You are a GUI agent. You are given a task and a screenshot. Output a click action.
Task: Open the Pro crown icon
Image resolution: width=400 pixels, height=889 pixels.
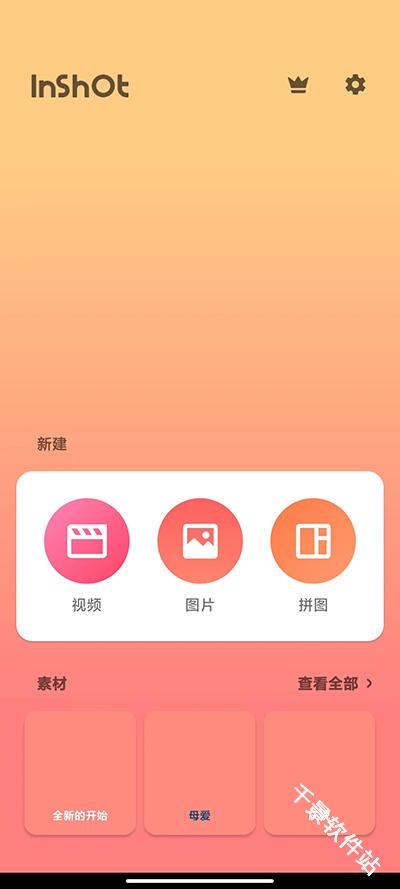pyautogui.click(x=298, y=85)
